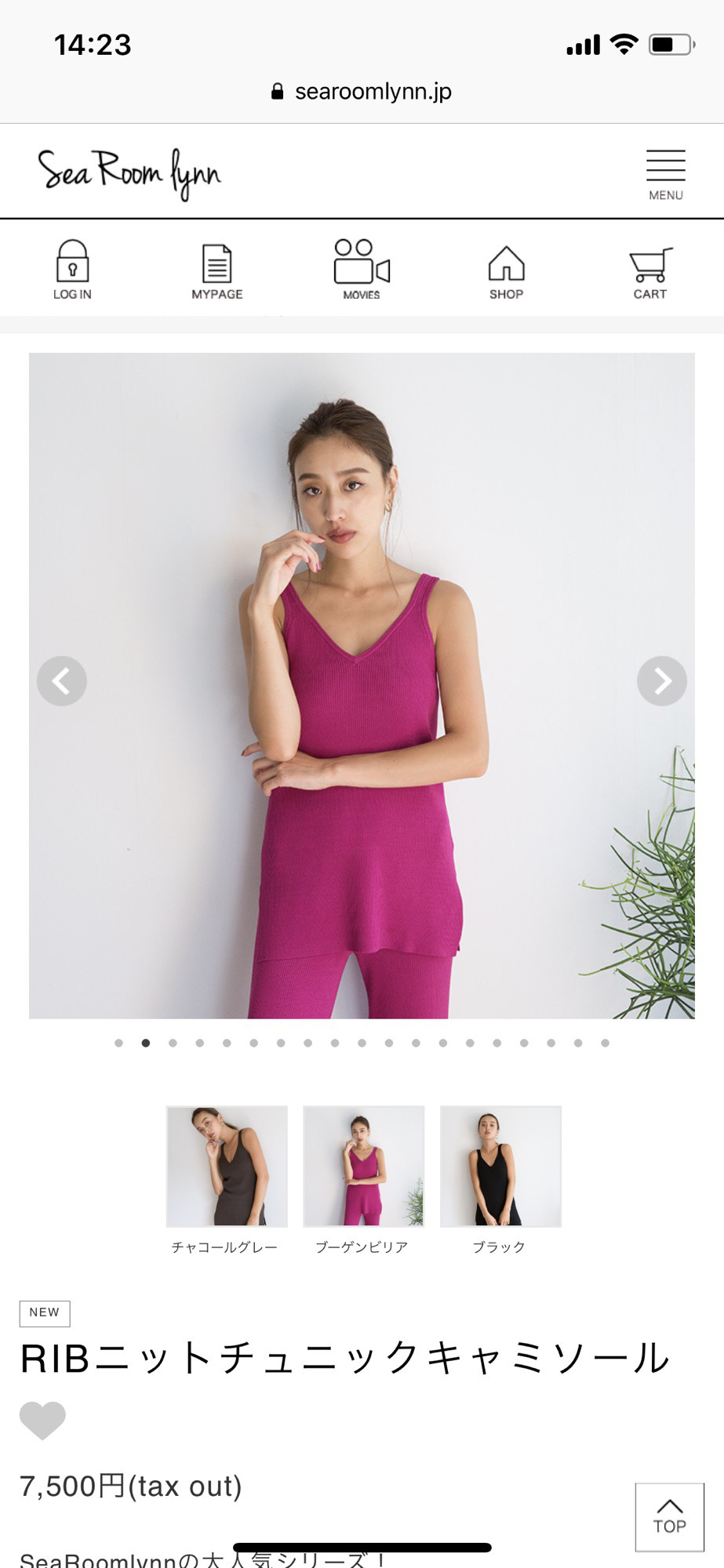Screen dimensions: 724x1568
Task: Tap the searoomlynn.jp address bar
Action: click(362, 92)
